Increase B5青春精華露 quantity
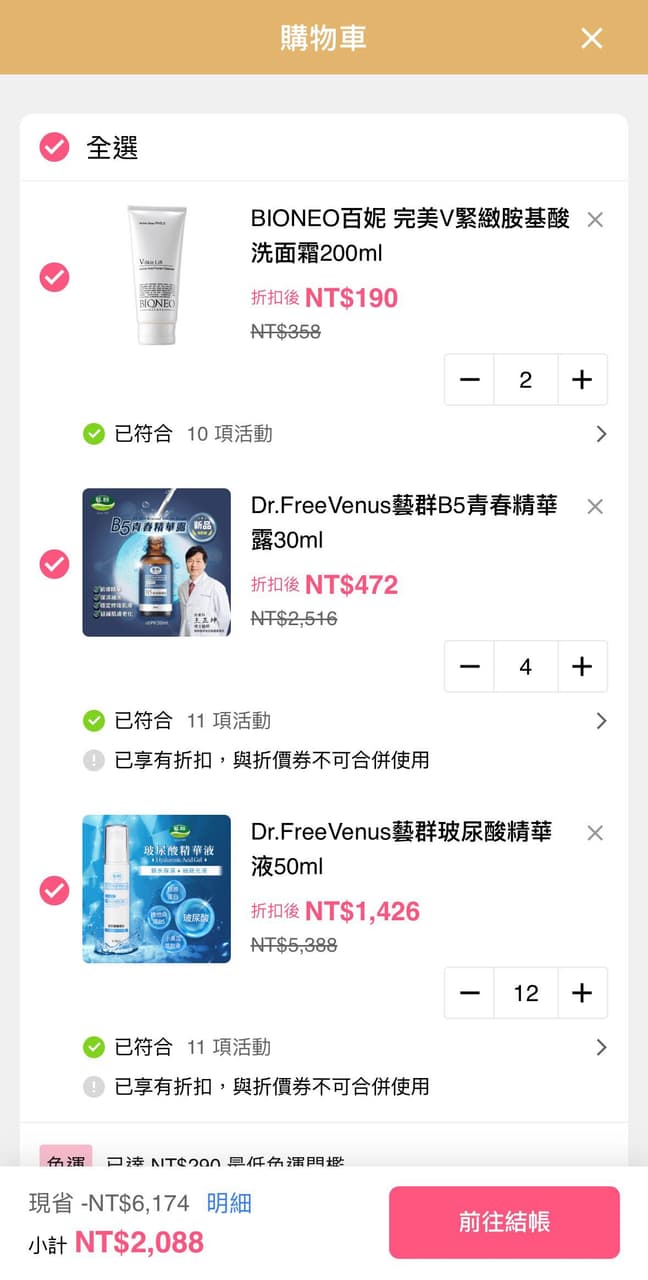Image resolution: width=648 pixels, height=1280 pixels. 582,667
